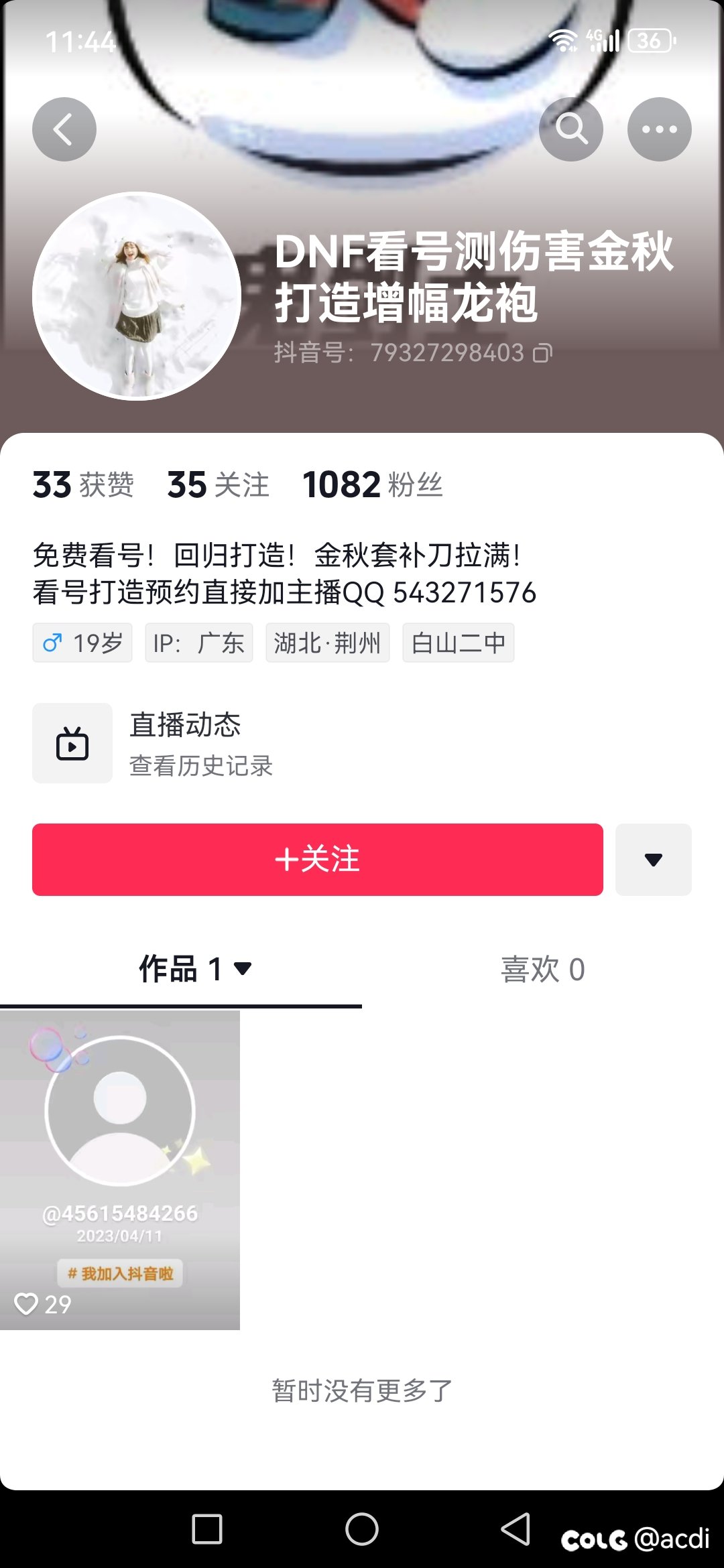
Task: Go back using the top-left arrow
Action: click(x=64, y=129)
